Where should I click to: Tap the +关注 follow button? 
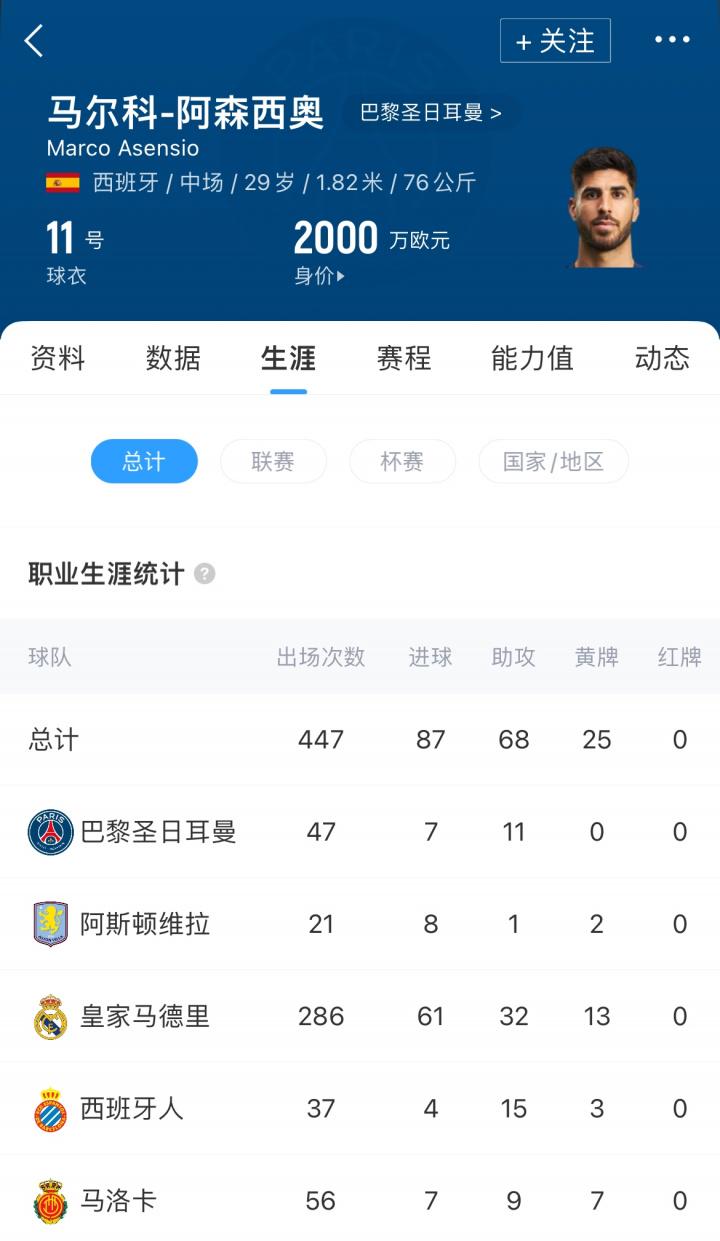556,40
